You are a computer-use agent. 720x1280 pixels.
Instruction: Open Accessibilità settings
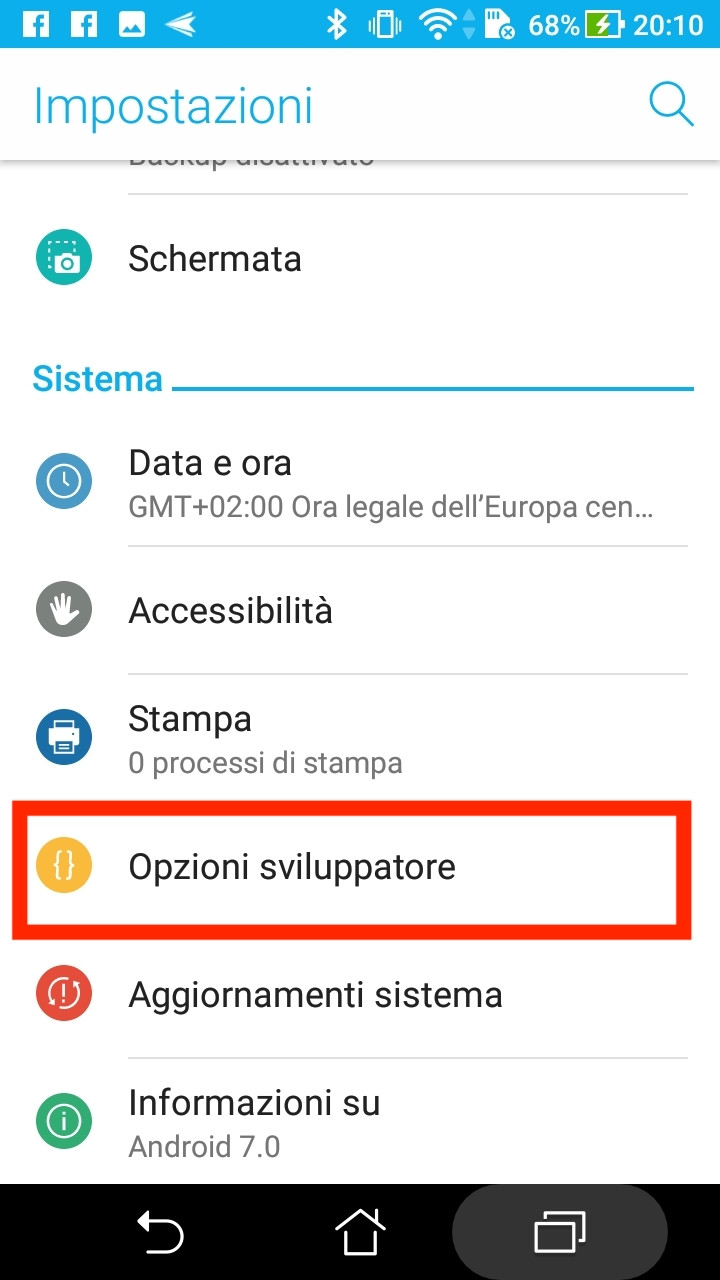pyautogui.click(x=360, y=610)
